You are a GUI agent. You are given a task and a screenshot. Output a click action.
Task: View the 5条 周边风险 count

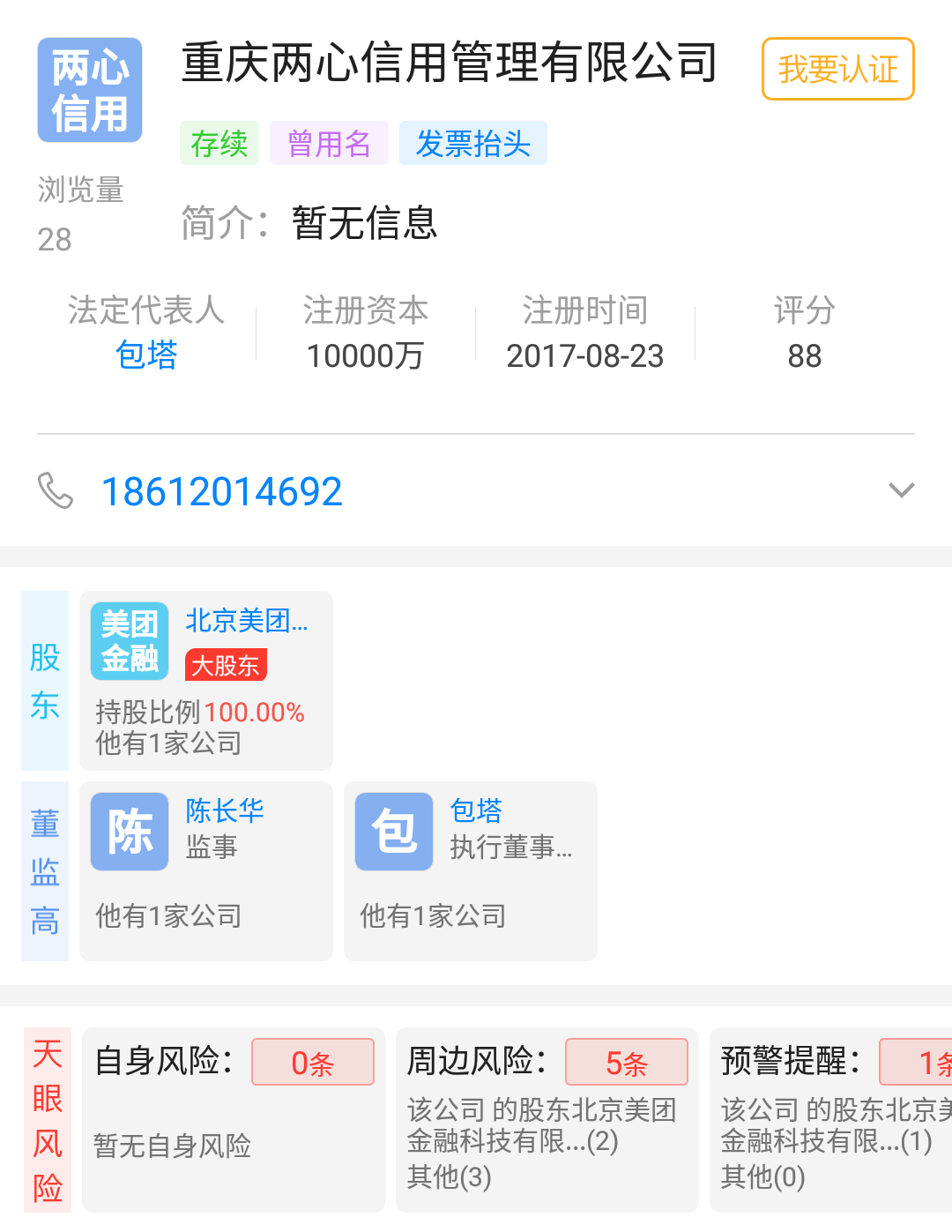pyautogui.click(x=627, y=1062)
